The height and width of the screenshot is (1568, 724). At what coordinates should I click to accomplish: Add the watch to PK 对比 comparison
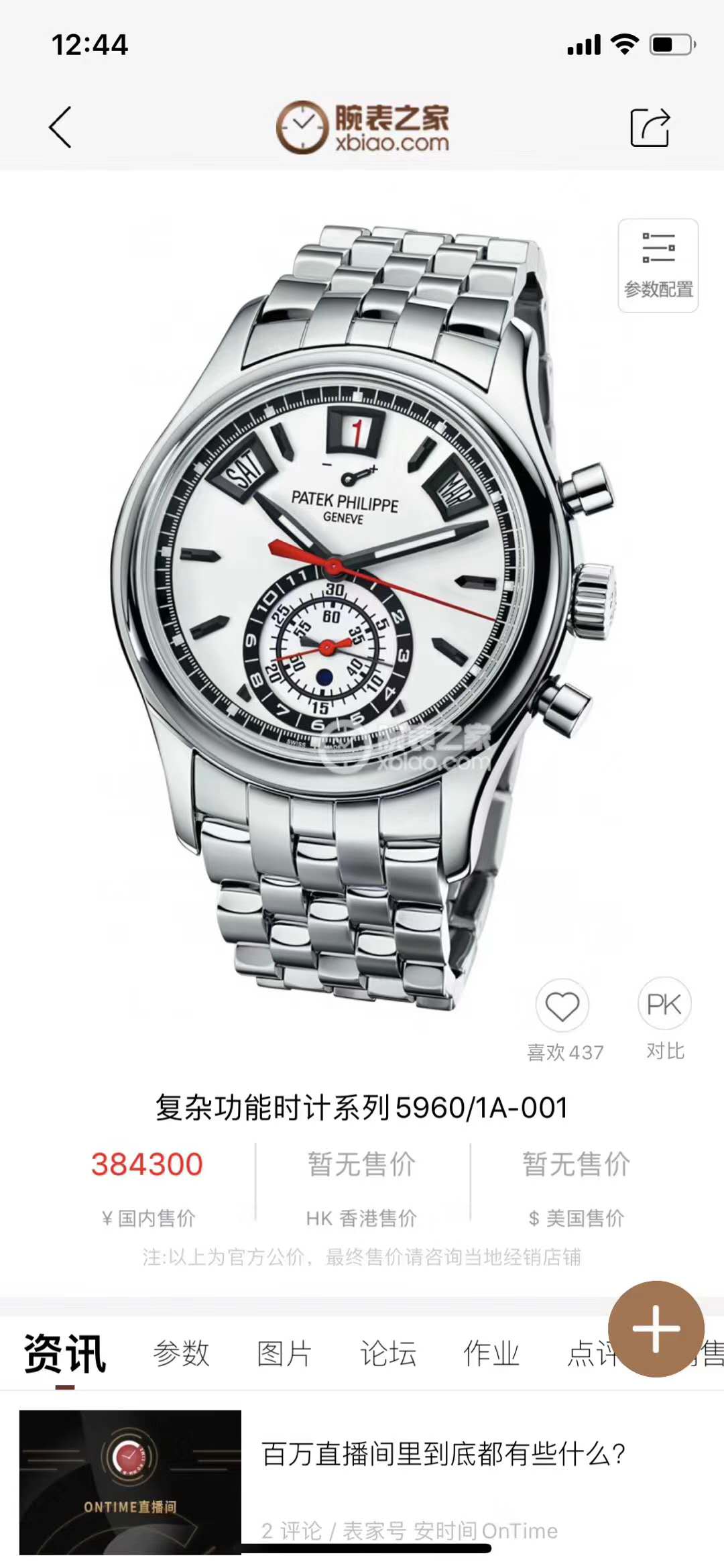click(x=664, y=1005)
